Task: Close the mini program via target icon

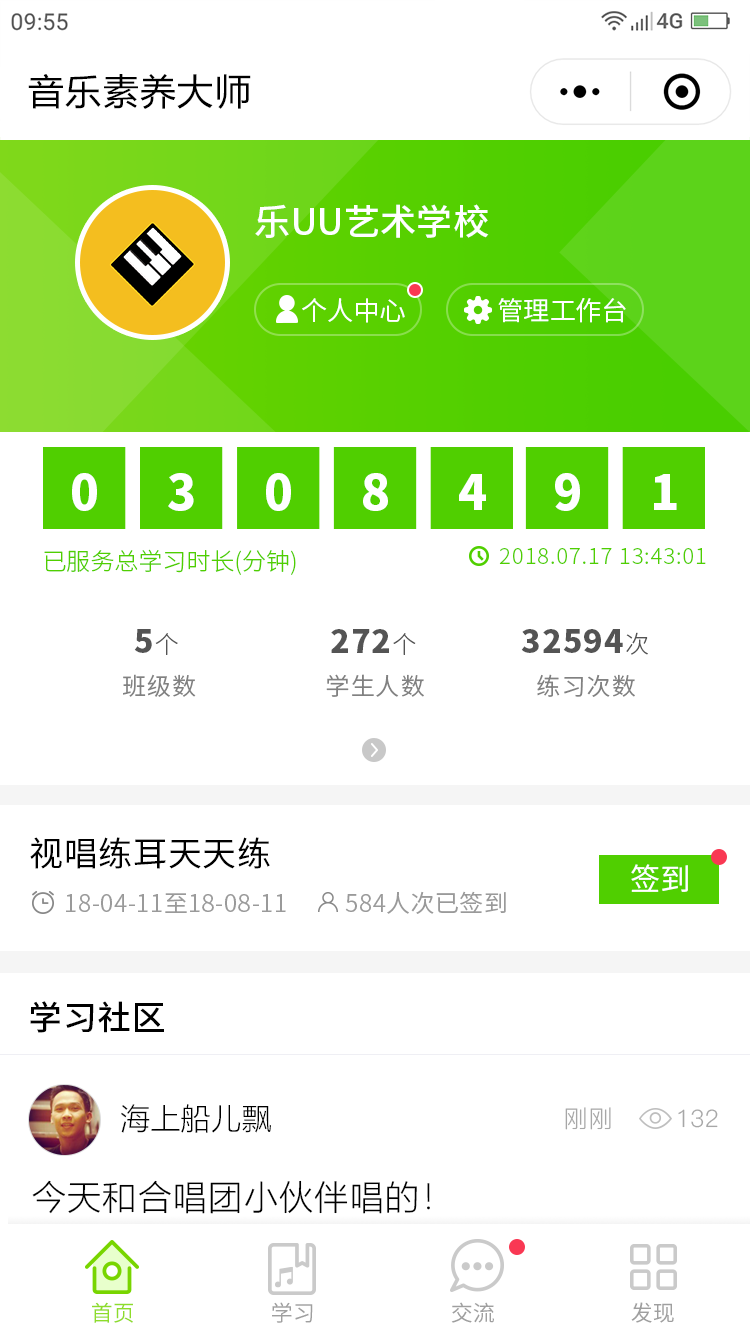Action: [682, 92]
